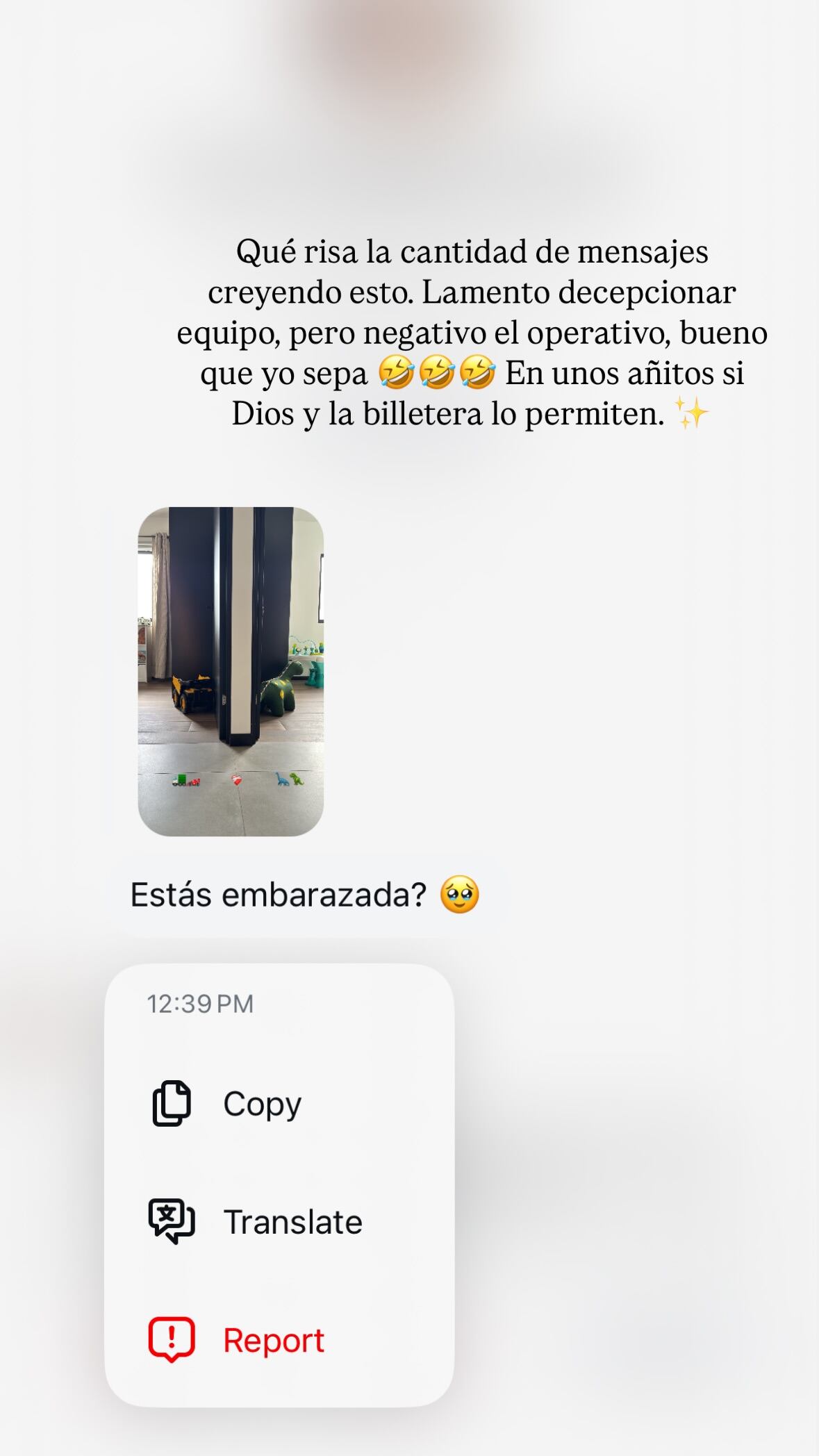Open the shared room photo
This screenshot has width=819, height=1456.
tap(233, 670)
